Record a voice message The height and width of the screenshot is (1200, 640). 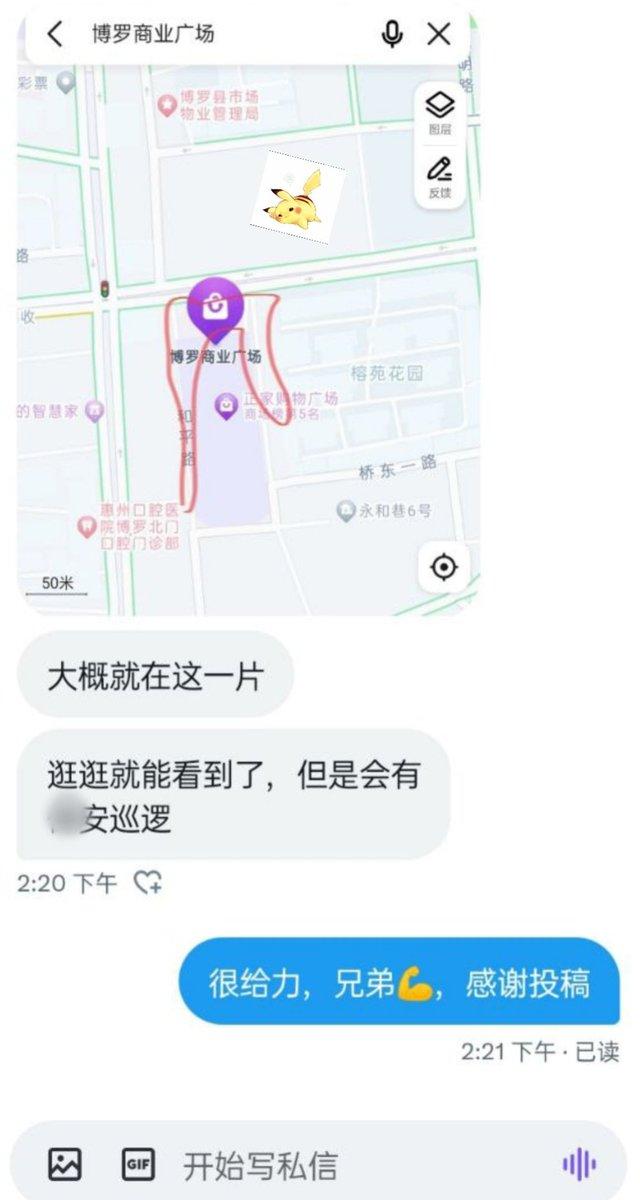579,1164
